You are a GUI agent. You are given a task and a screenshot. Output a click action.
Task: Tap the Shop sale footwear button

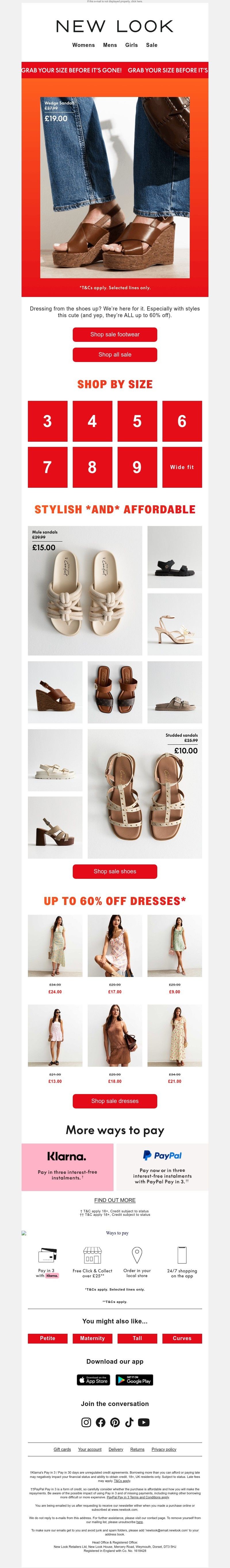point(115,334)
